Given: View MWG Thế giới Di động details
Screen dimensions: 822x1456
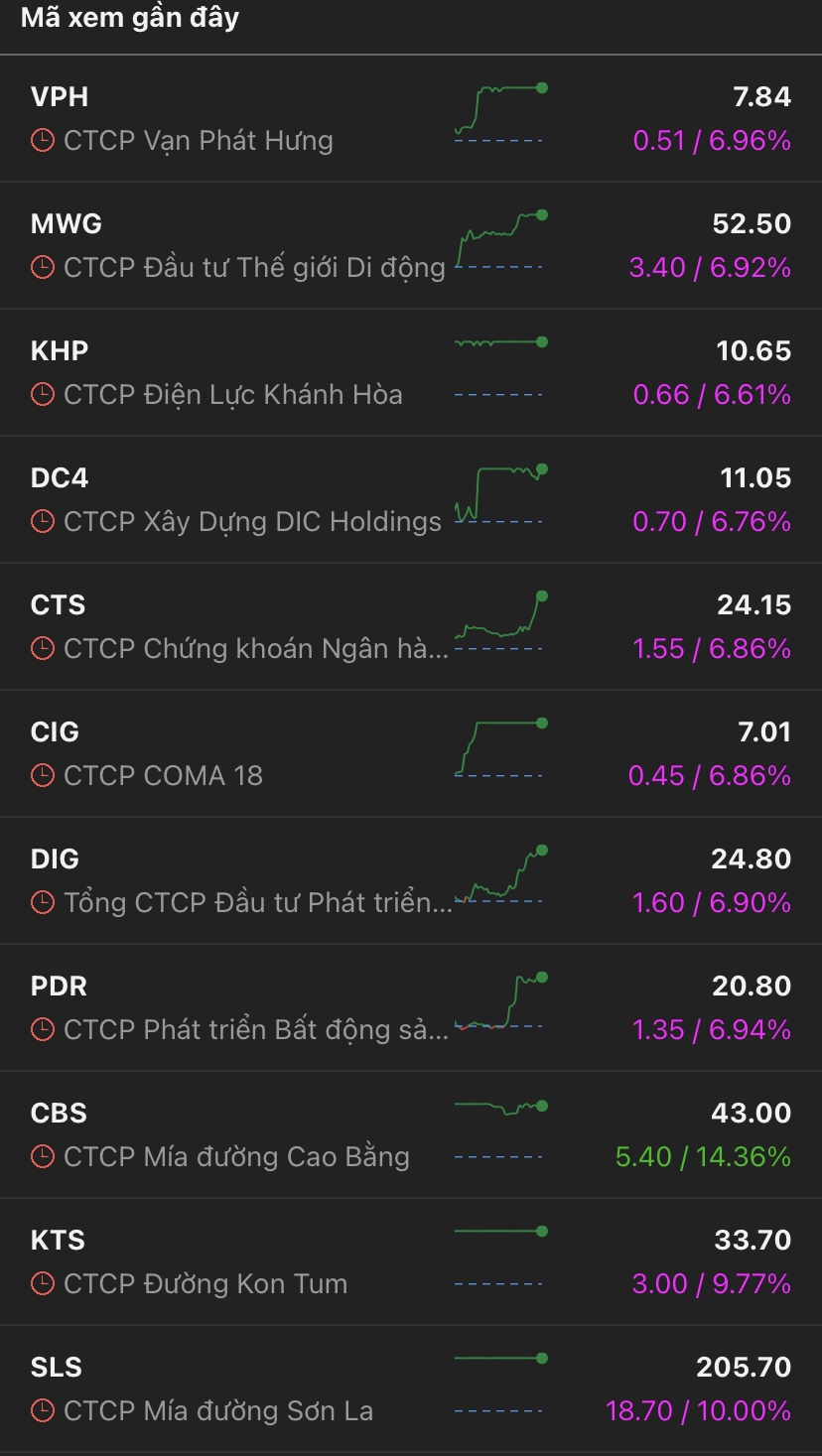Looking at the screenshot, I should click(411, 245).
